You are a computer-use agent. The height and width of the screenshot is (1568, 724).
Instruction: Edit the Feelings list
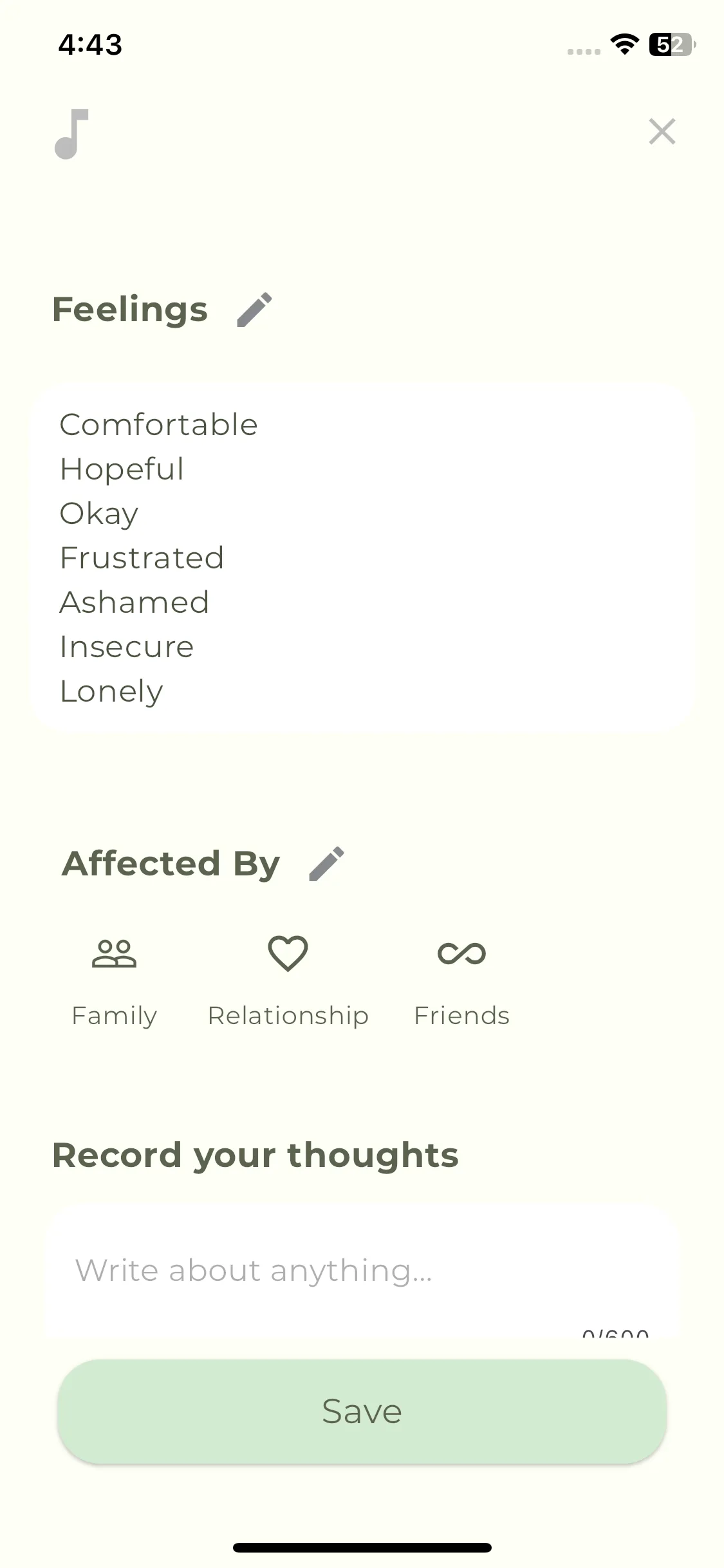tap(254, 310)
